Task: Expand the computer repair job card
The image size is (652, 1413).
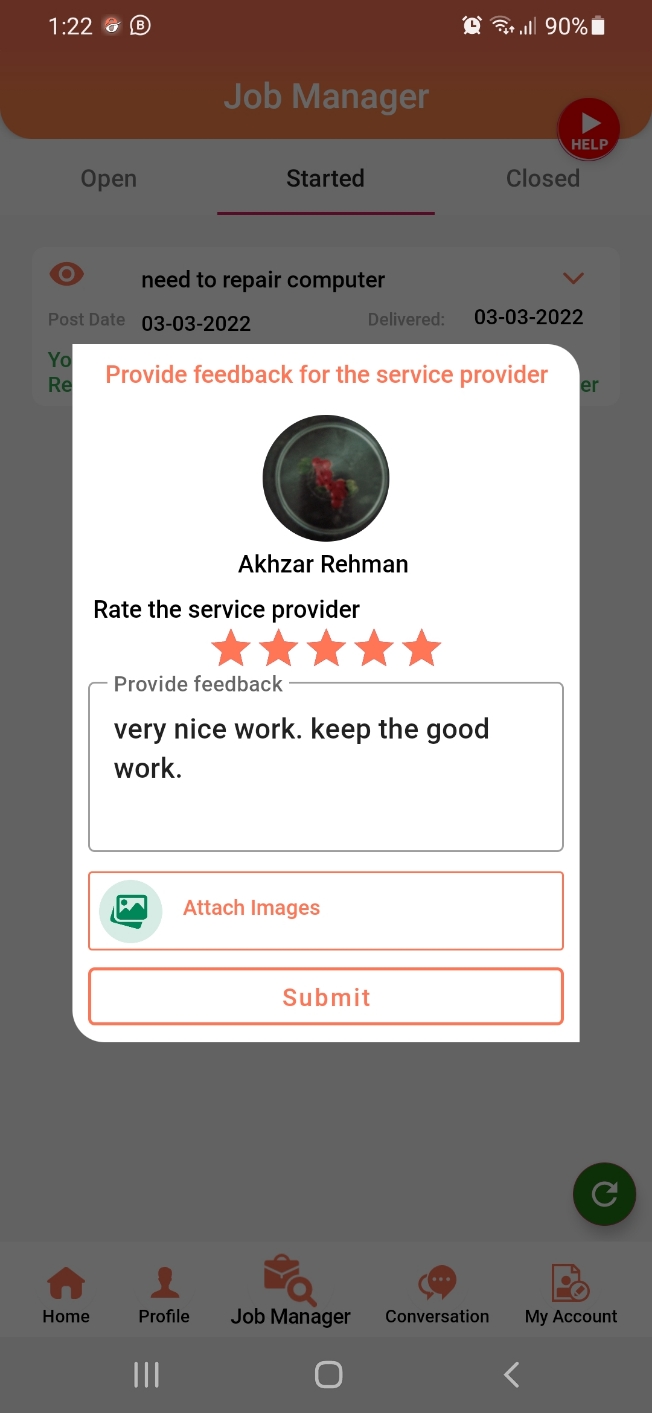Action: tap(573, 278)
